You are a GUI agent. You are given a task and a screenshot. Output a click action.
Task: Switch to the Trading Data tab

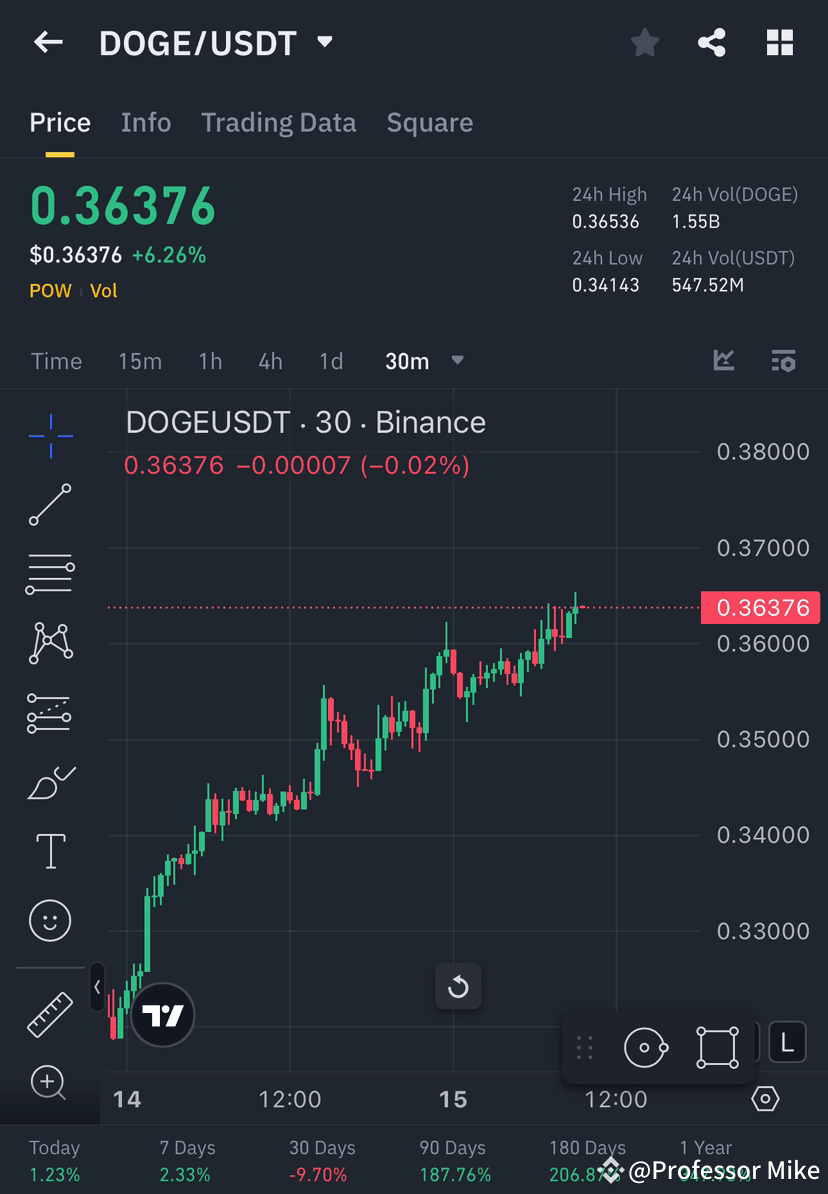pyautogui.click(x=278, y=122)
